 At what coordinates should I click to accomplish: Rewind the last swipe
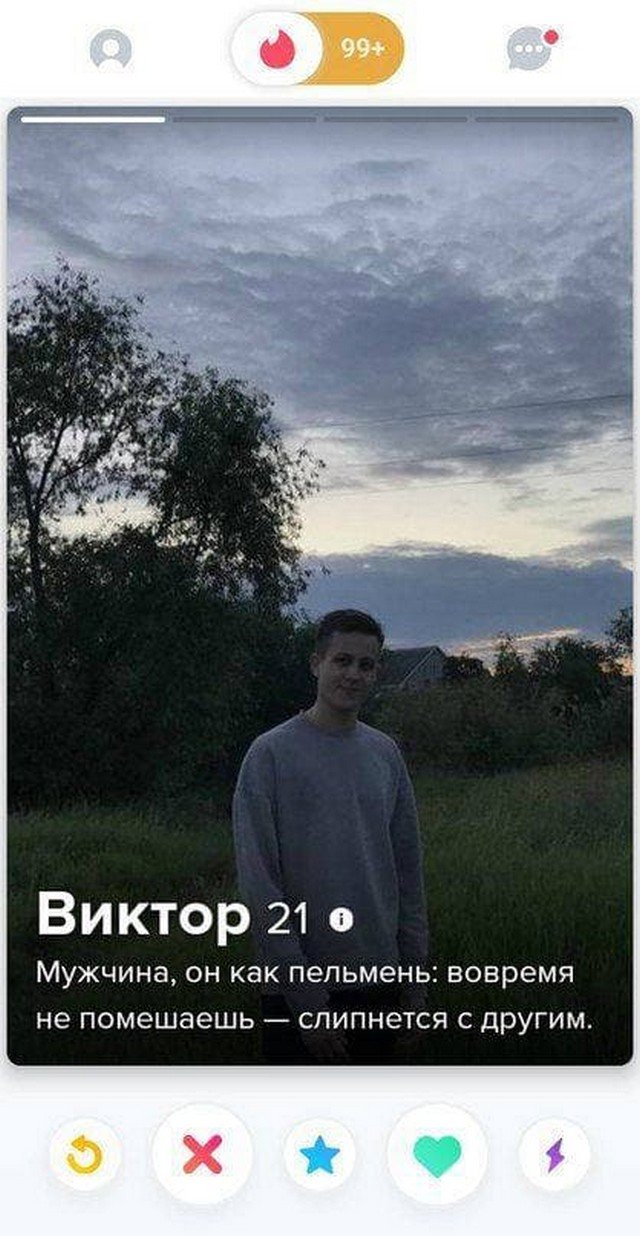click(x=84, y=1155)
